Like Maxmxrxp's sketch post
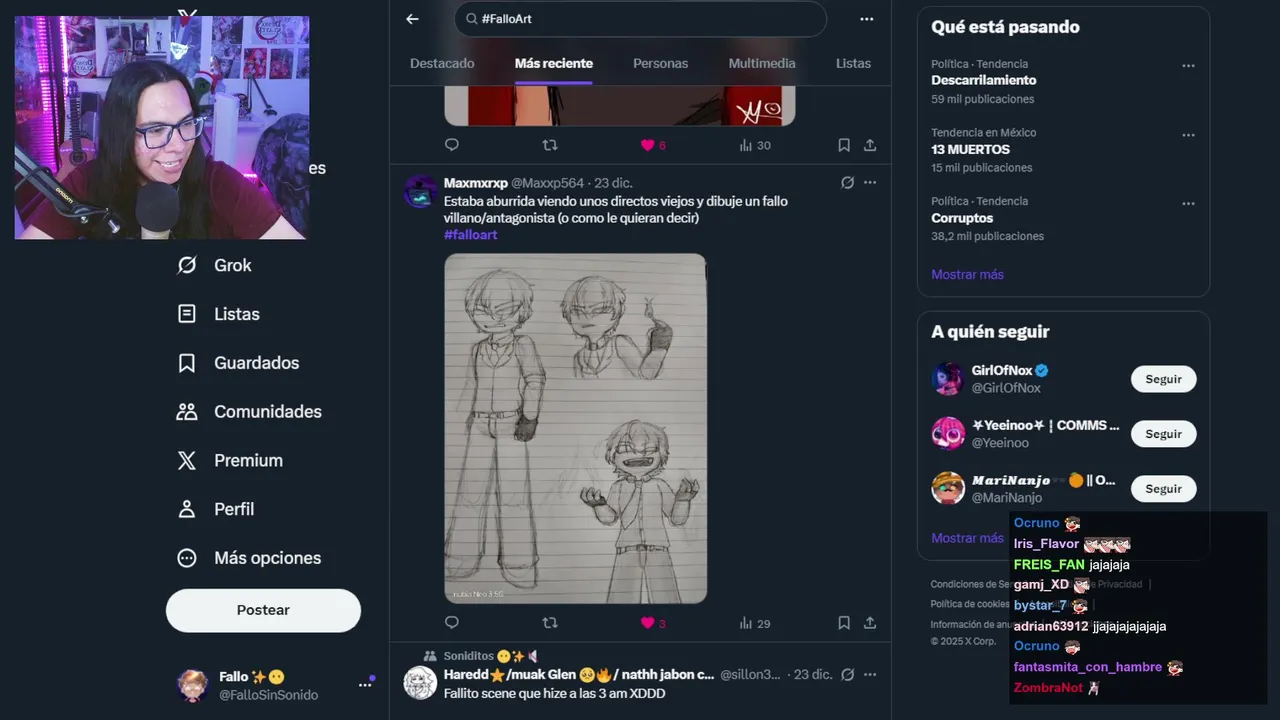1280x720 pixels. point(647,623)
